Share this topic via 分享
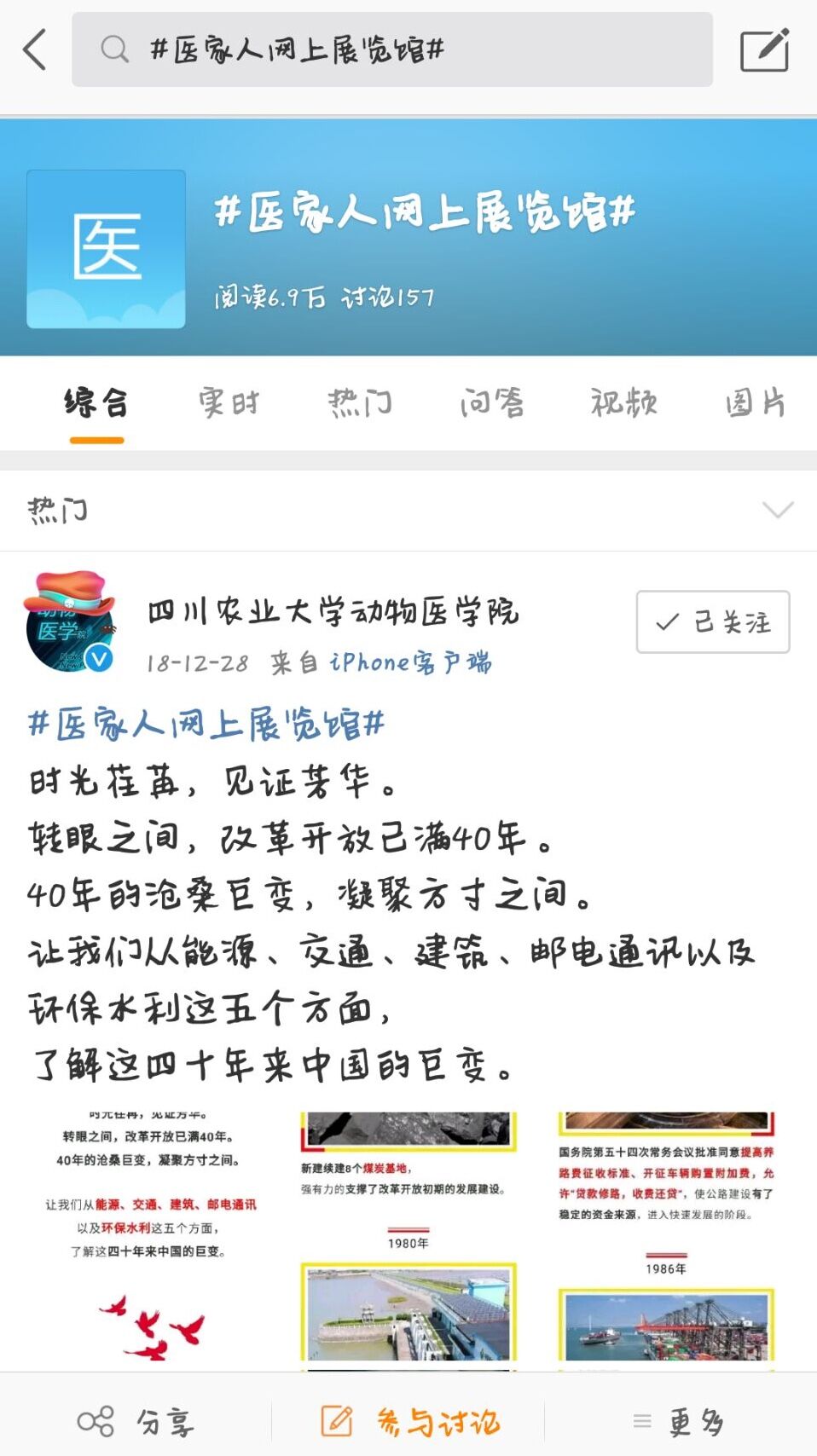The image size is (817, 1456). [136, 1421]
